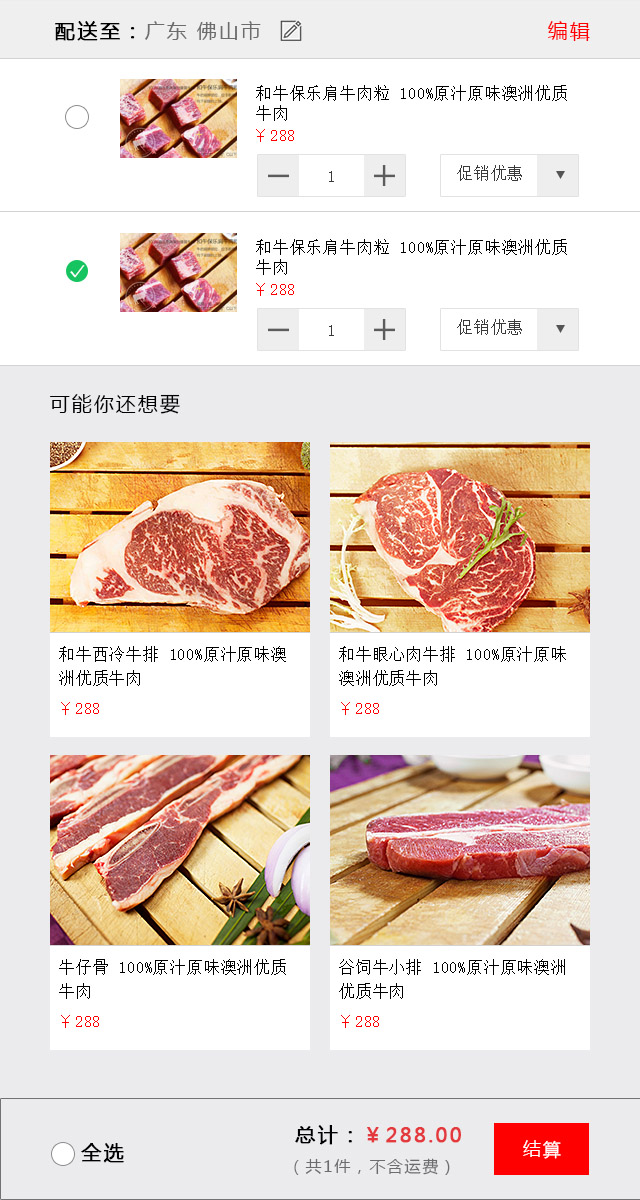Open the 和牛眼心肉牛排 product card
This screenshot has width=640, height=1200.
coord(460,588)
